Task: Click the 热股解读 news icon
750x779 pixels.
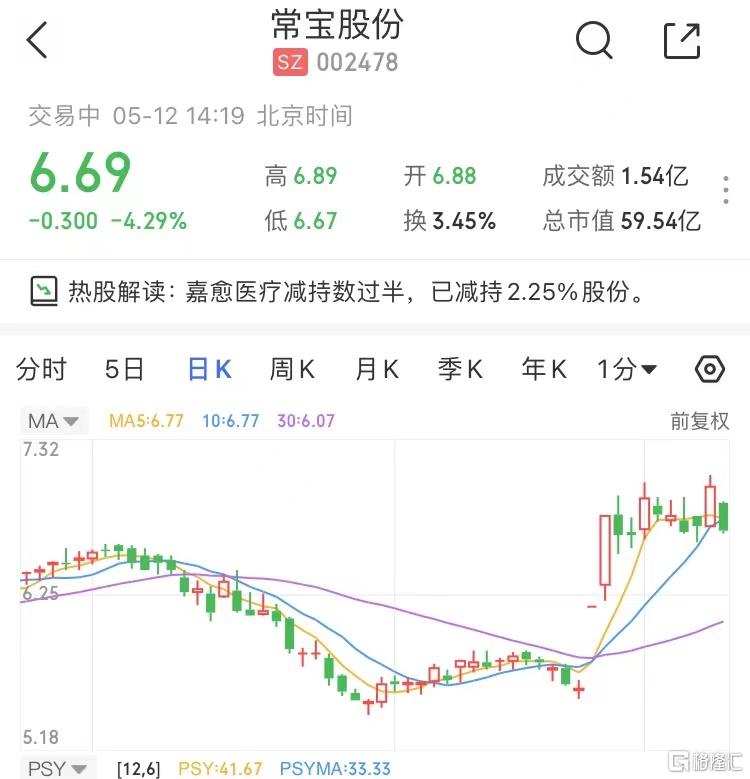Action: [x=41, y=290]
